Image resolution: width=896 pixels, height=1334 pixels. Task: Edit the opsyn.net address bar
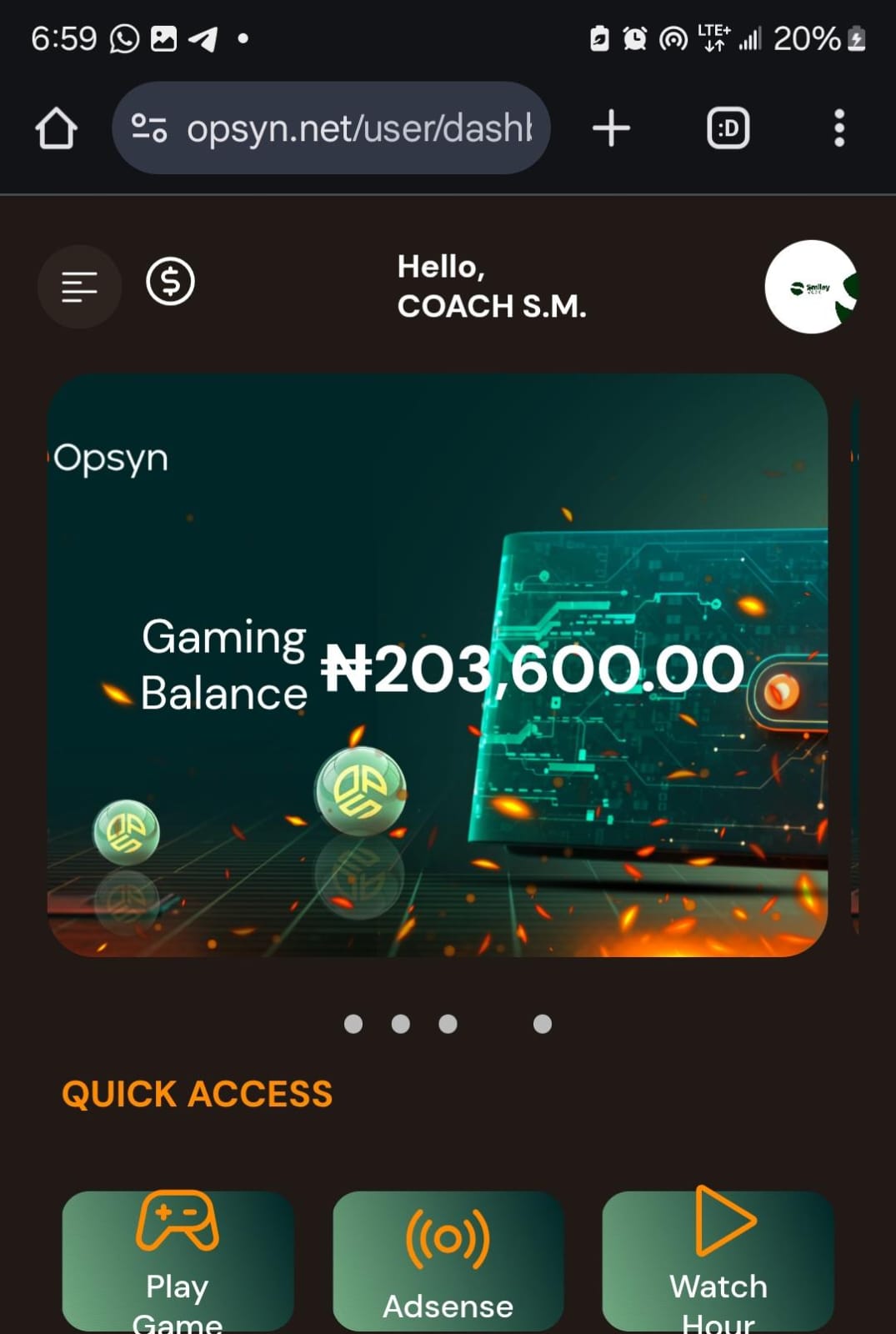(358, 128)
